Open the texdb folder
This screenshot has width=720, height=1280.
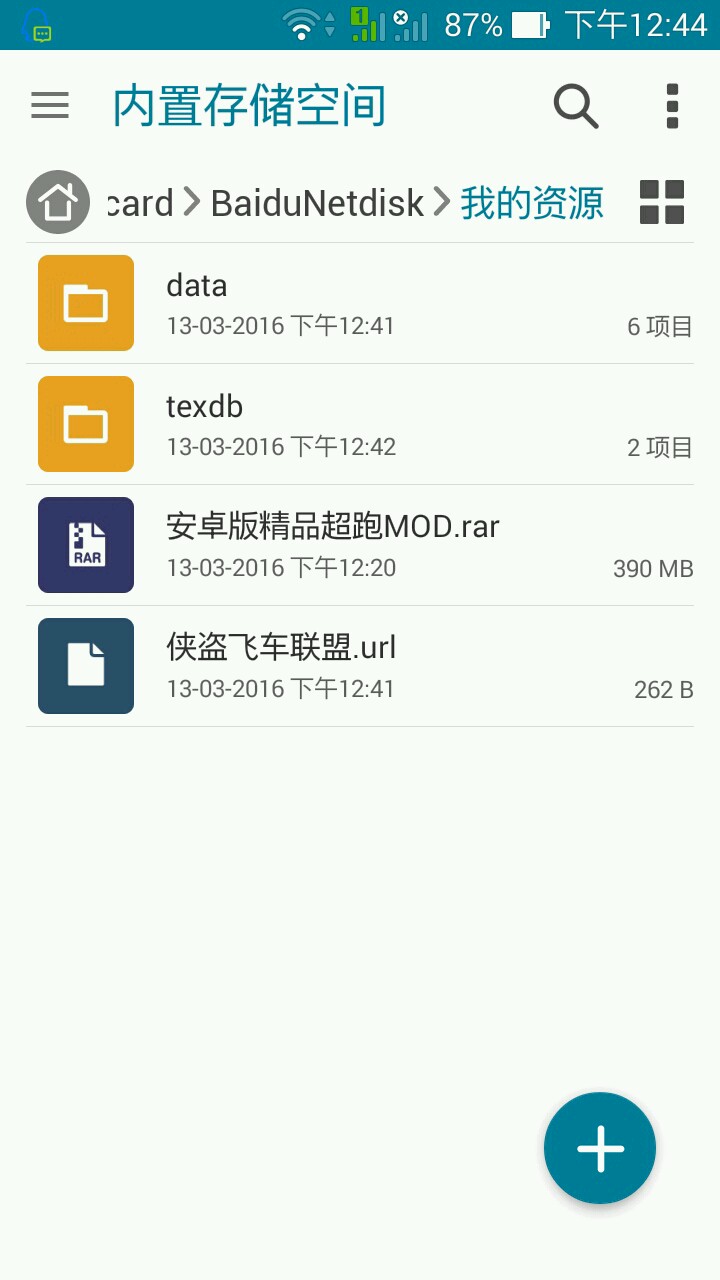pos(360,424)
